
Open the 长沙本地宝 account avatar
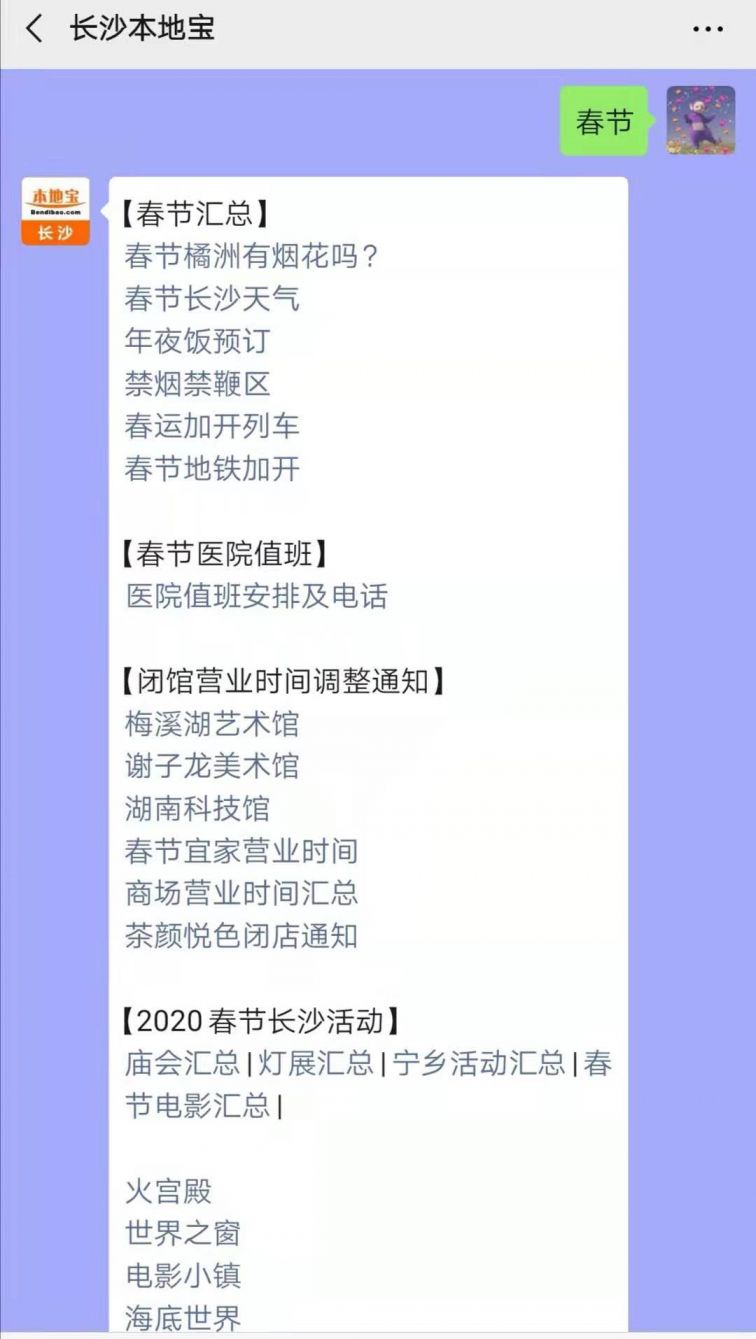click(x=56, y=211)
